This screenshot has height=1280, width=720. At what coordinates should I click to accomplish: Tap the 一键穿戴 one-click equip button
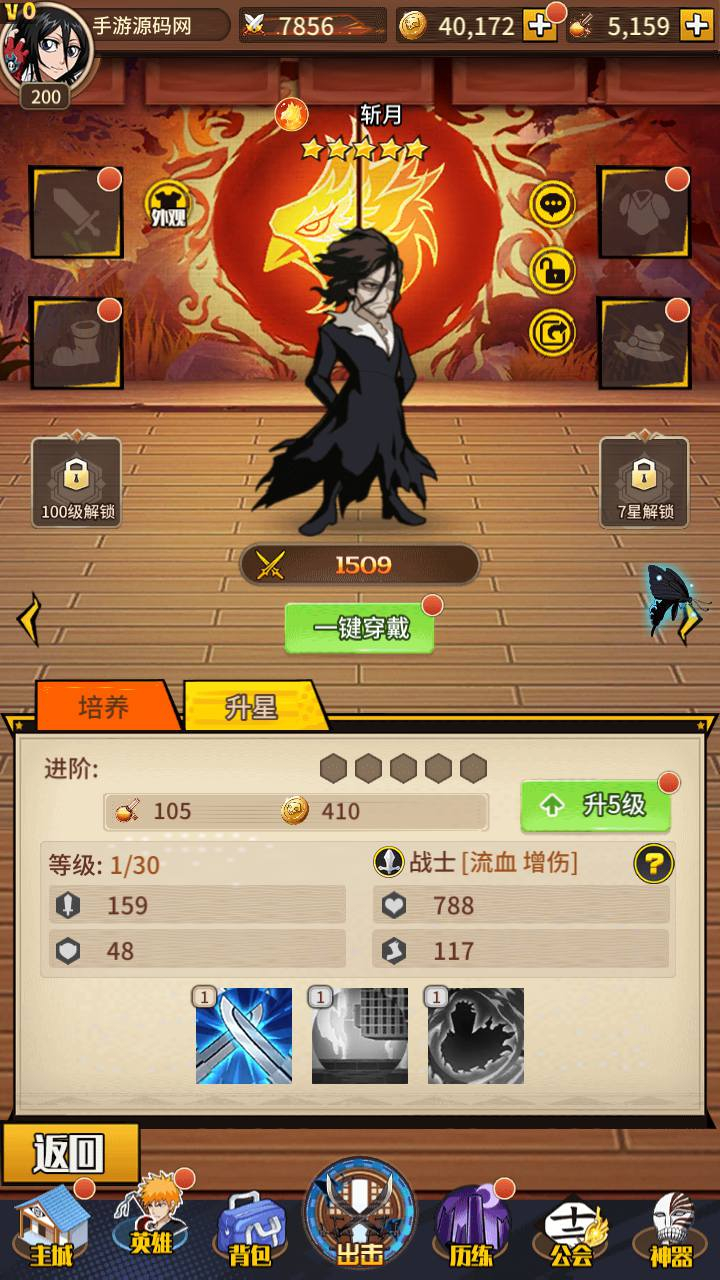click(x=360, y=628)
